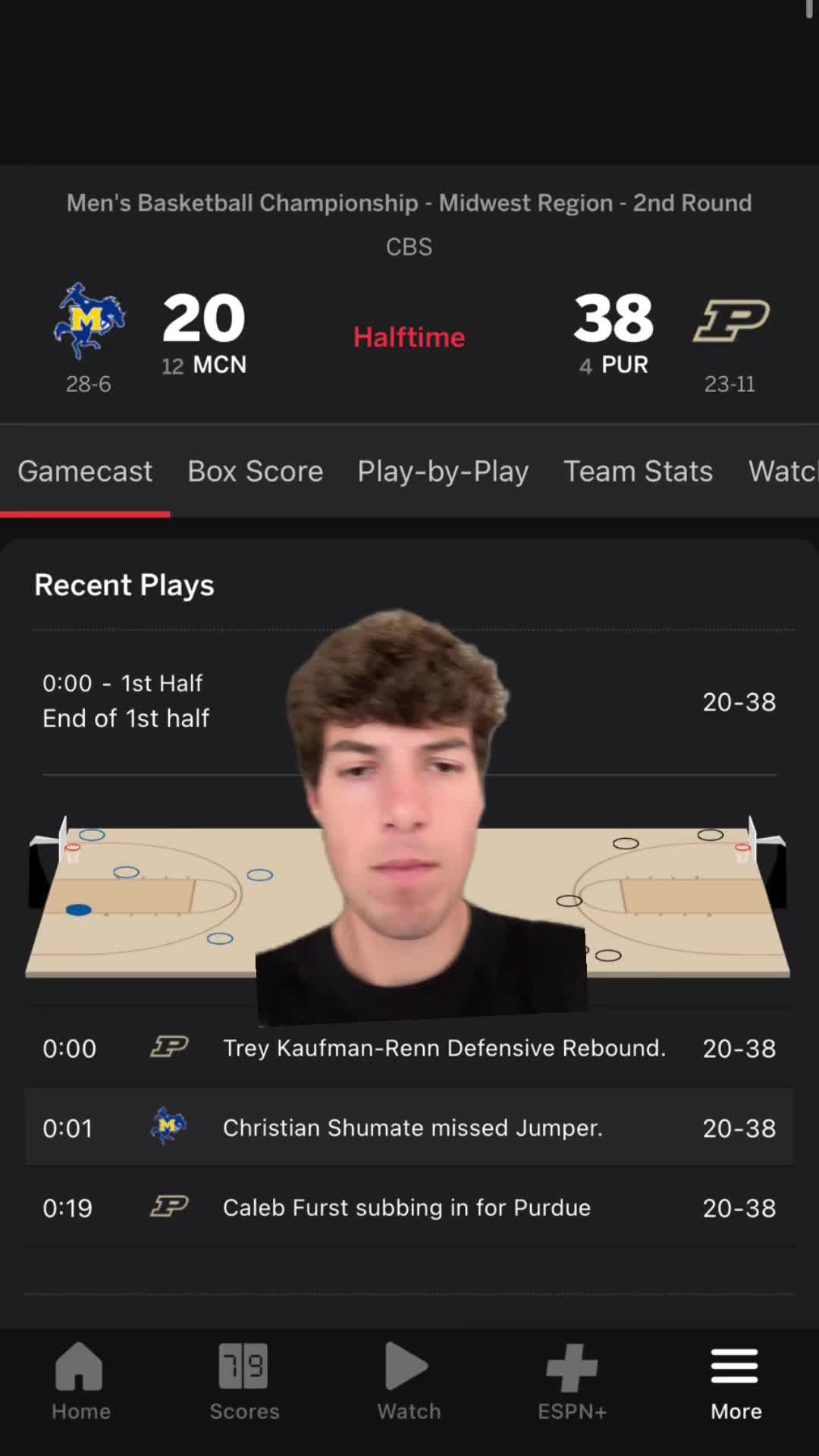View the Team Stats tab
The height and width of the screenshot is (1456, 819).
click(638, 472)
